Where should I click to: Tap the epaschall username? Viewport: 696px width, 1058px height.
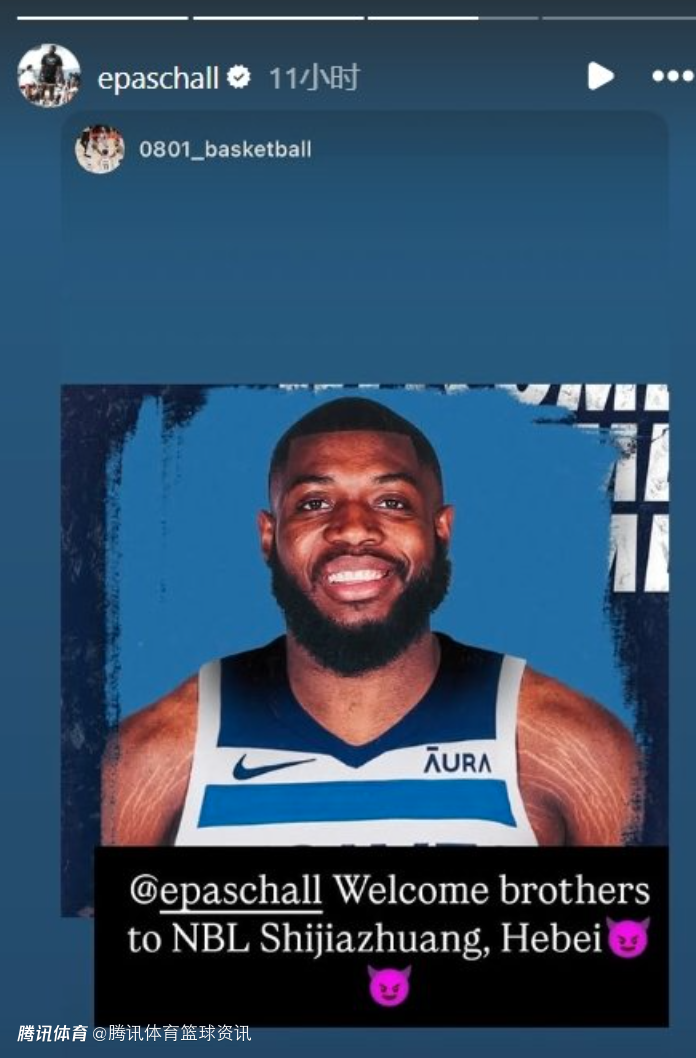click(158, 78)
